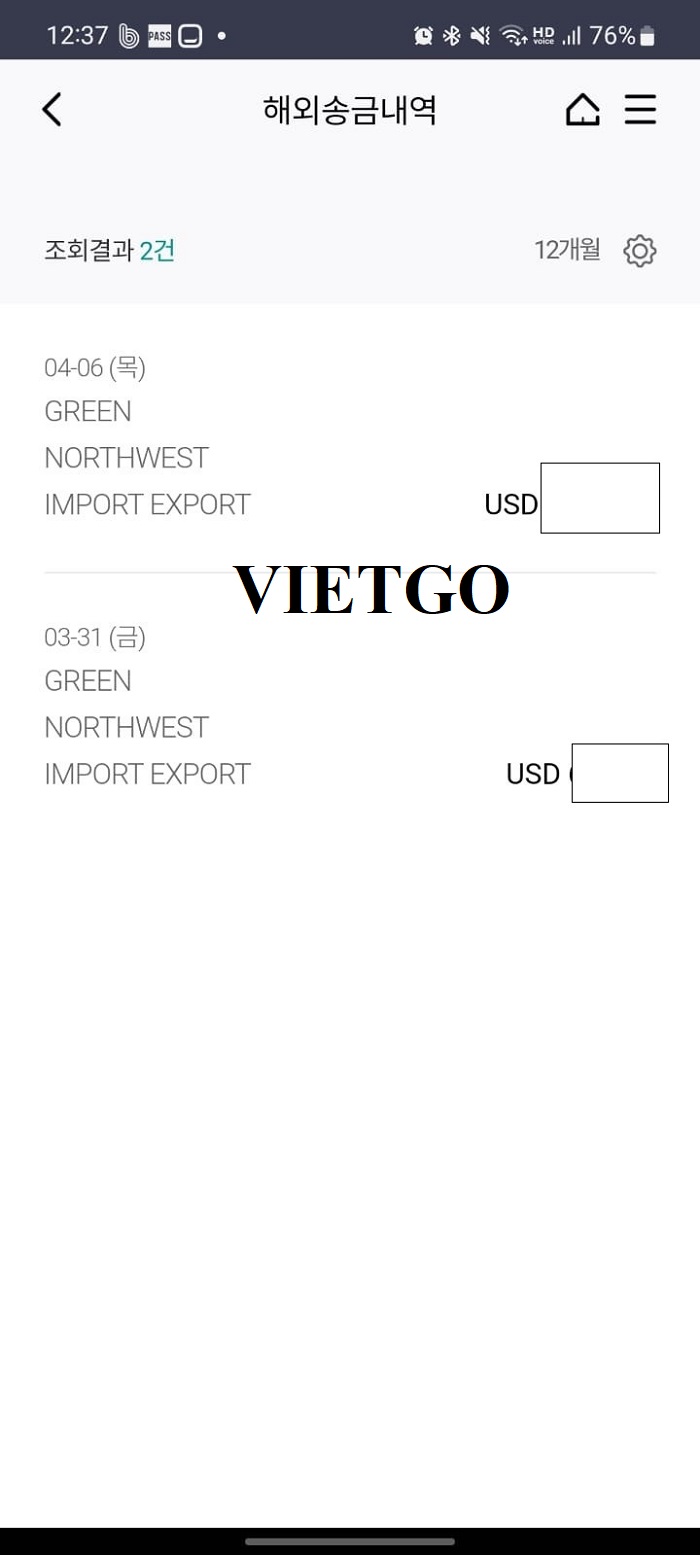This screenshot has width=700, height=1555.
Task: Open the hamburger menu
Action: [640, 109]
